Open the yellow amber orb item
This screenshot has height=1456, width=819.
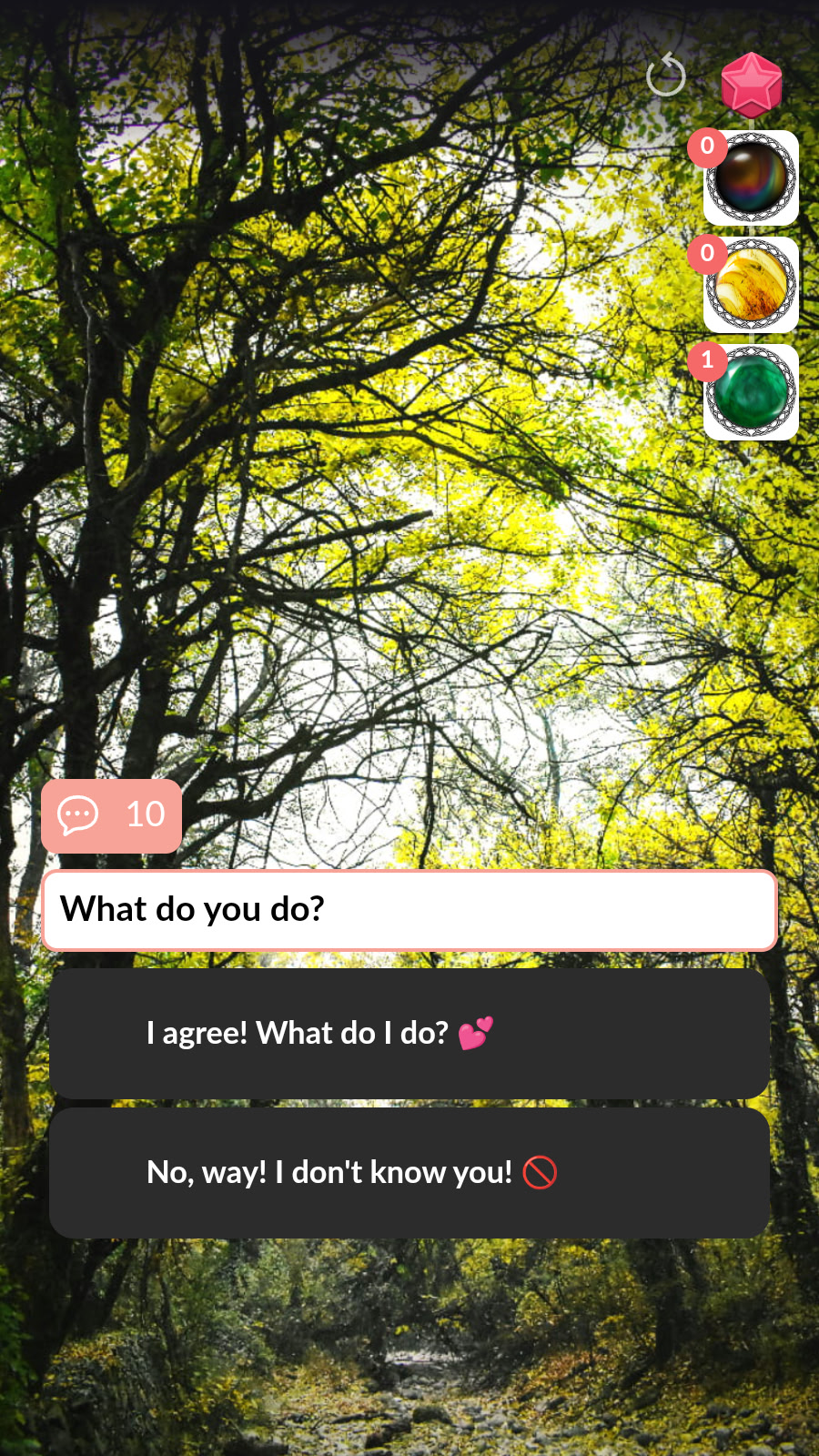point(751,286)
